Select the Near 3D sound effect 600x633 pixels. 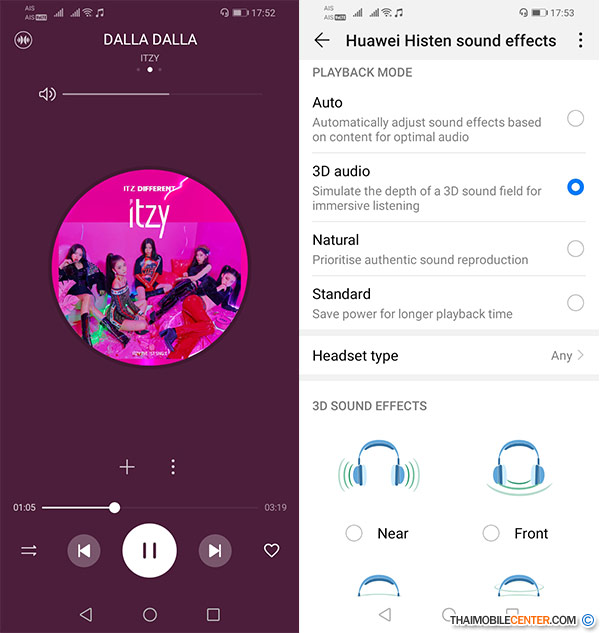click(x=354, y=533)
